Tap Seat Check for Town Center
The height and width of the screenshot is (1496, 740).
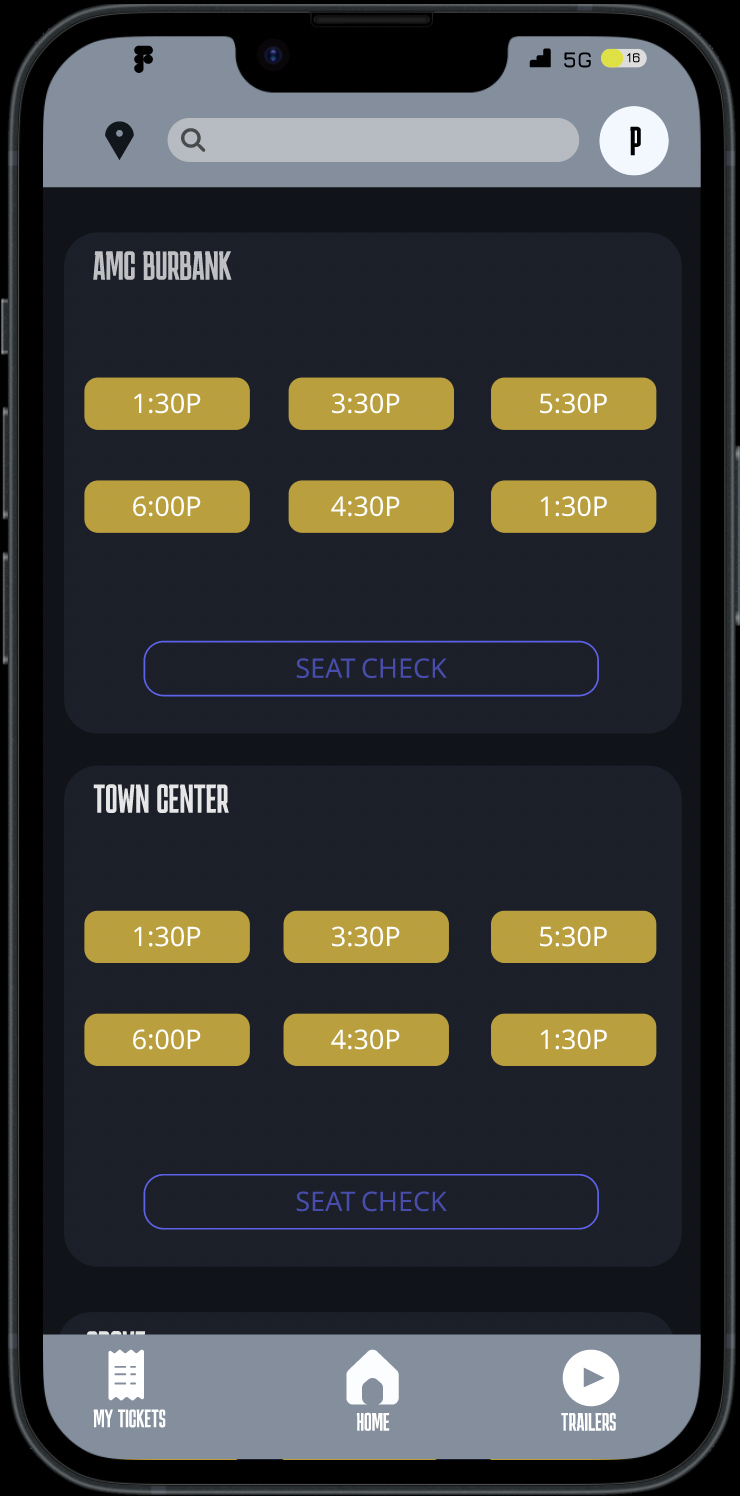[371, 1201]
